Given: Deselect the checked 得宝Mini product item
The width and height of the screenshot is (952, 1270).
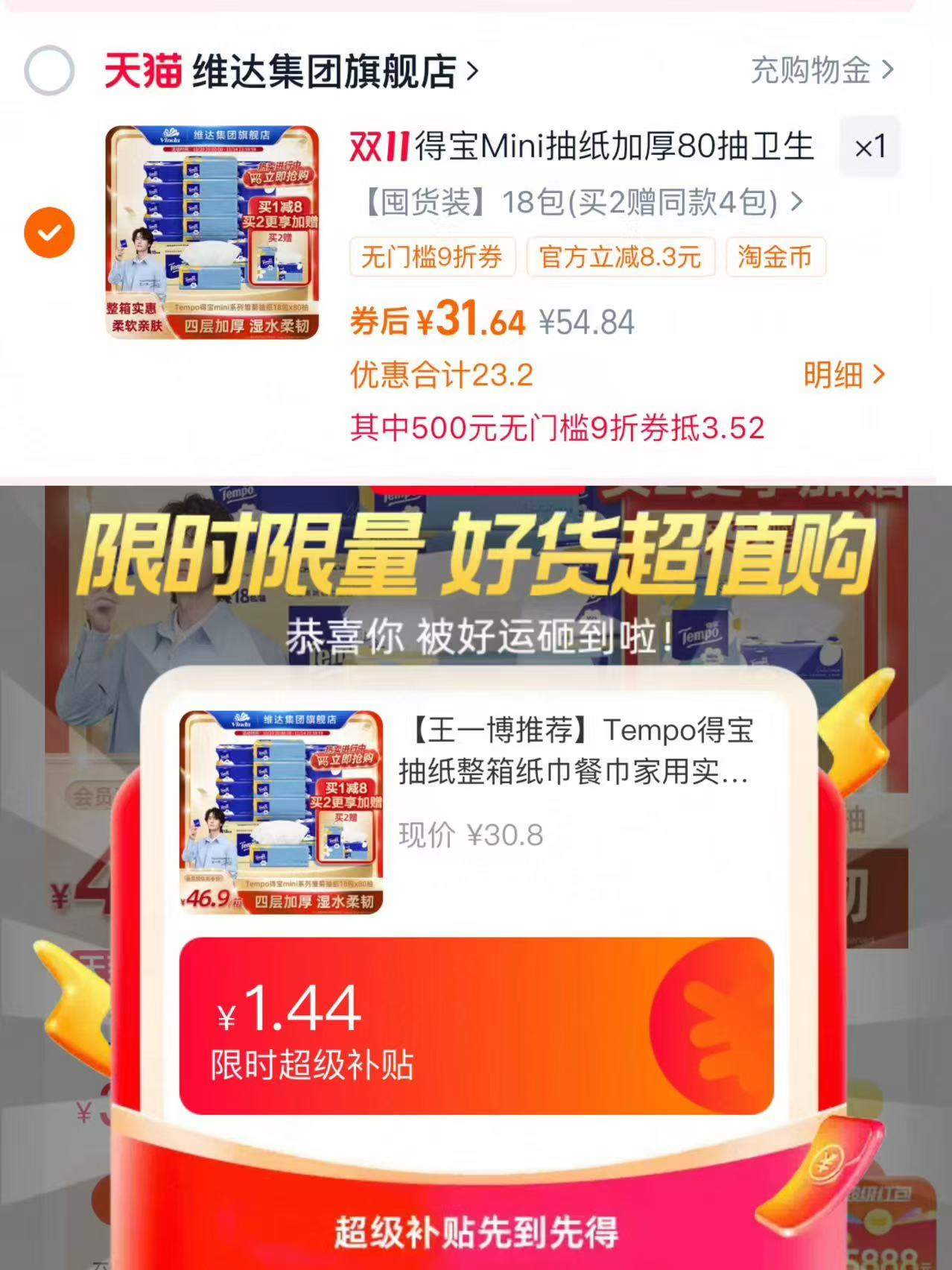Looking at the screenshot, I should coord(49,232).
